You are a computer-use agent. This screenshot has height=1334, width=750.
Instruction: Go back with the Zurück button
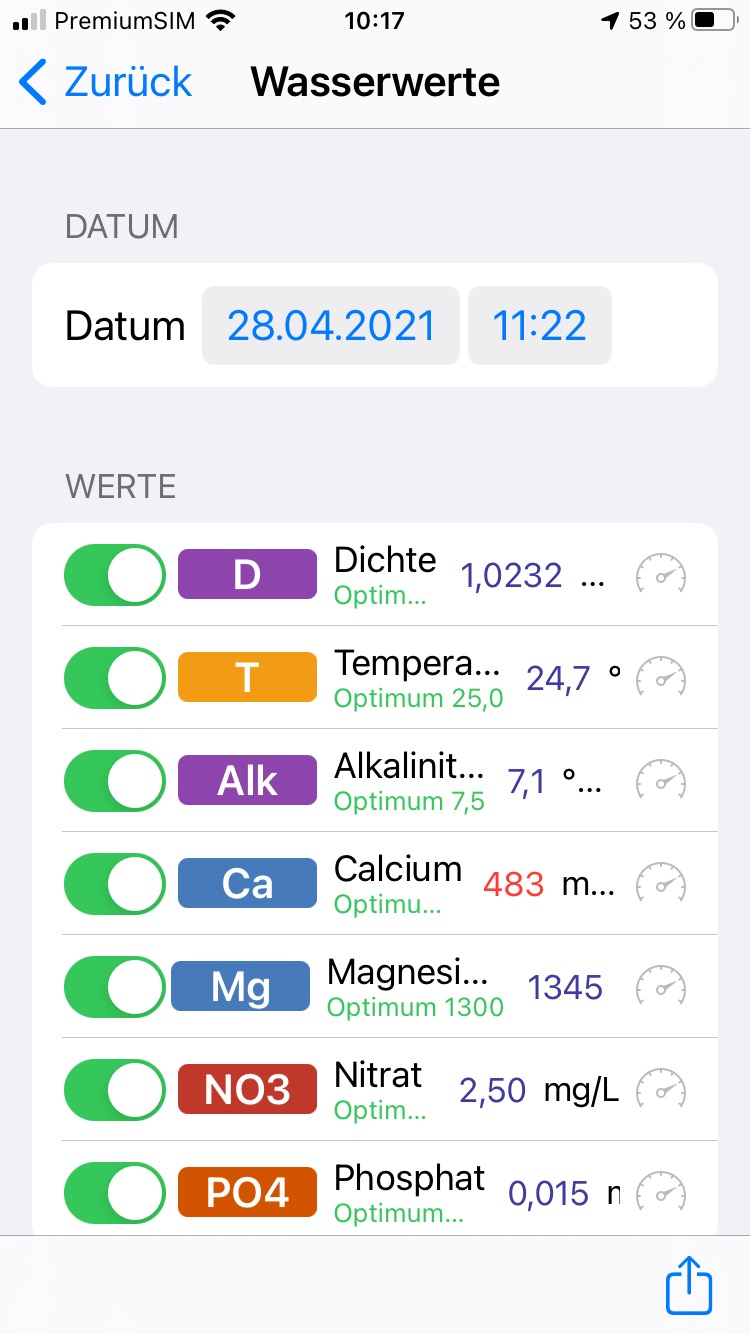[106, 82]
